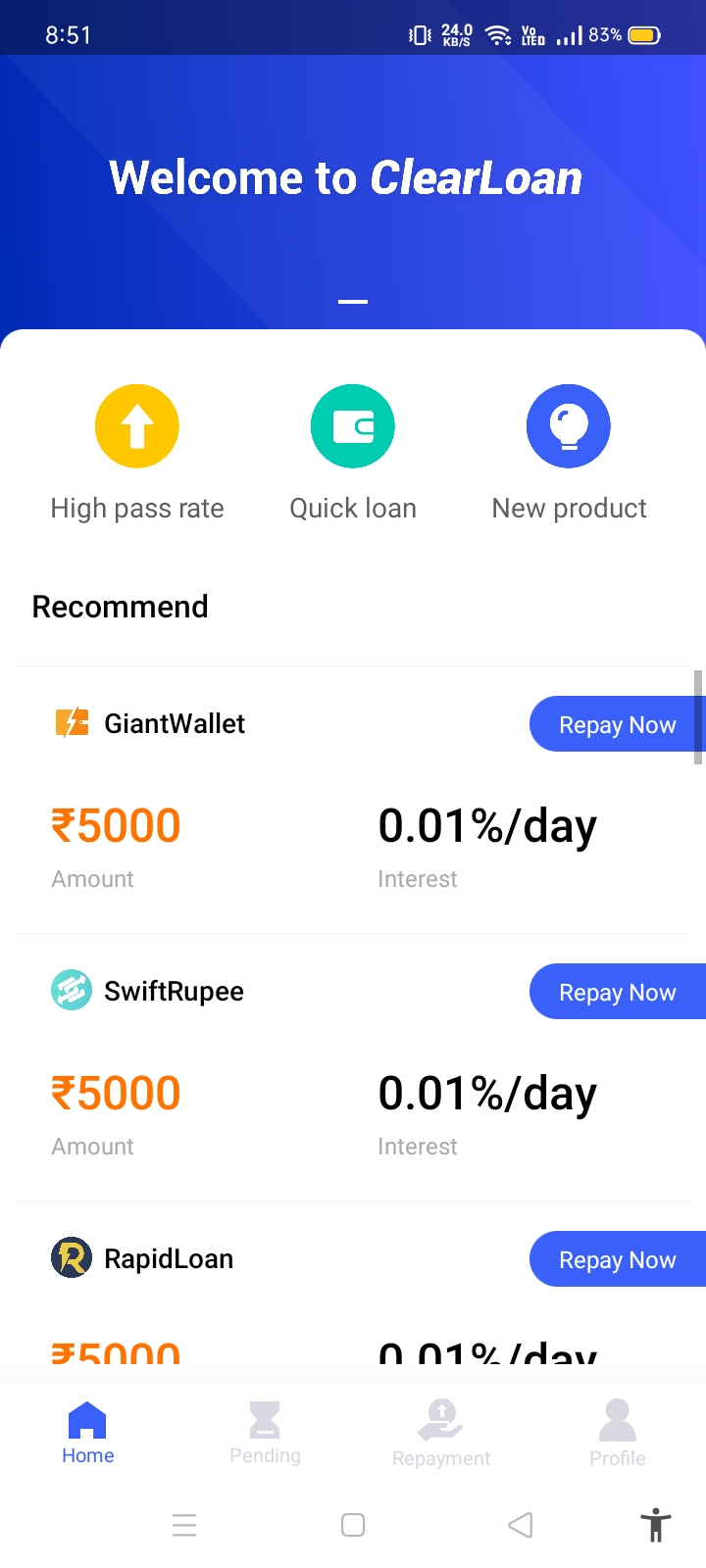
Task: Go to the Profile tab
Action: pos(618,1432)
